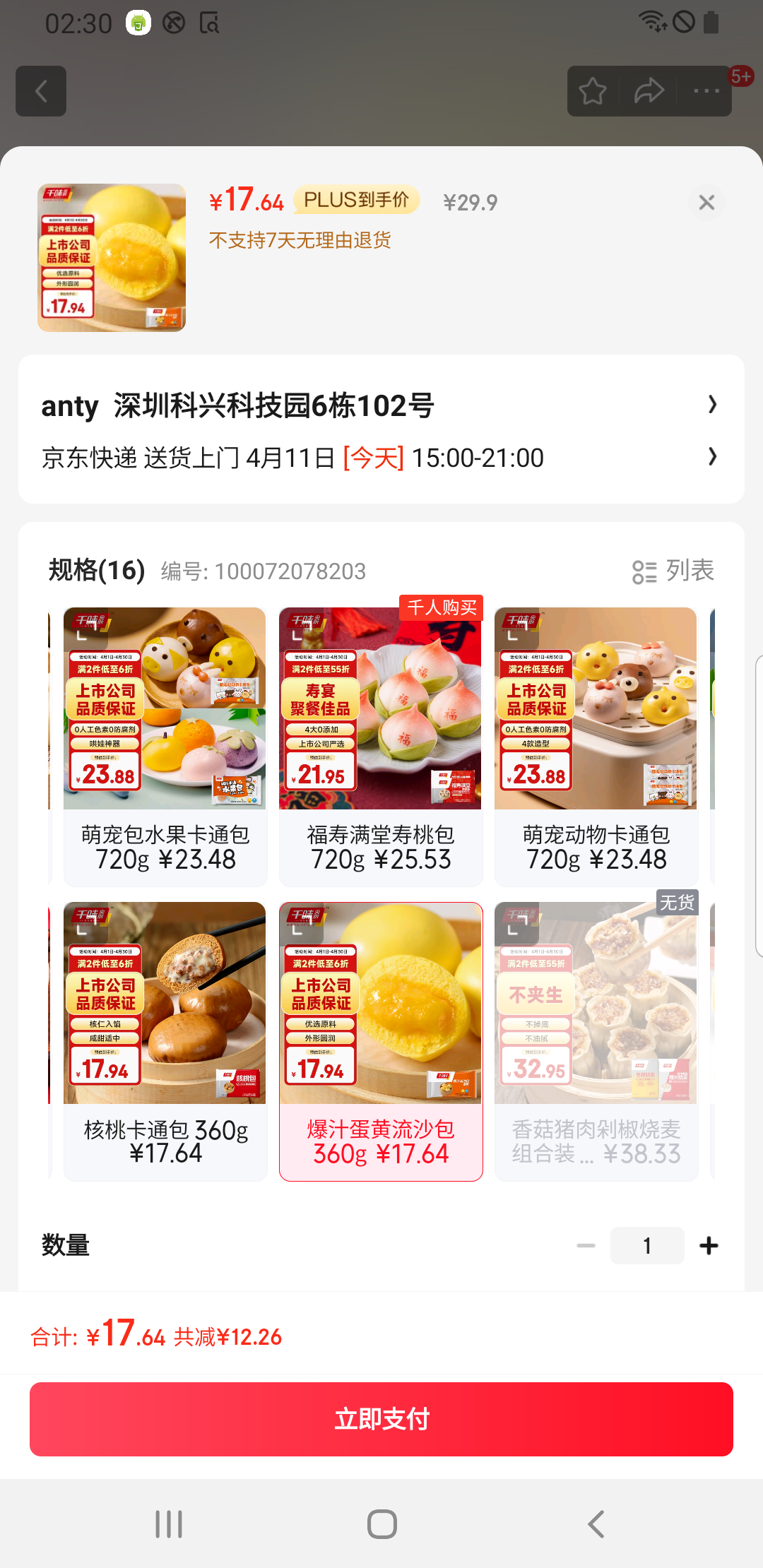Image resolution: width=763 pixels, height=1568 pixels.
Task: Add this product to favorites via star icon
Action: coord(592,90)
